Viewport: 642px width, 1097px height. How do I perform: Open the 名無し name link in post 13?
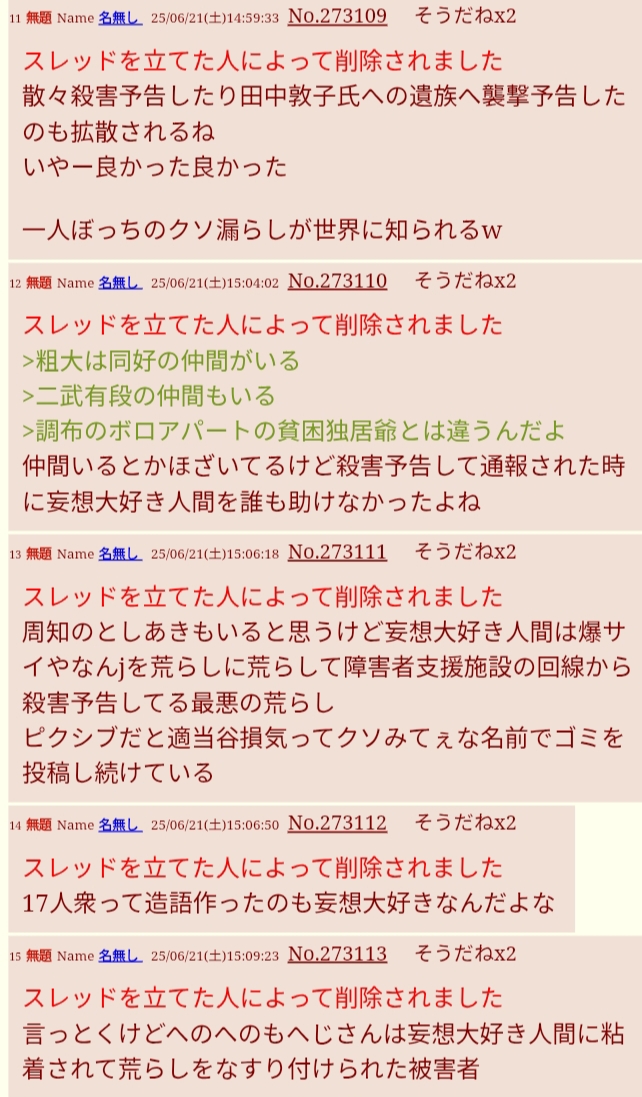120,554
